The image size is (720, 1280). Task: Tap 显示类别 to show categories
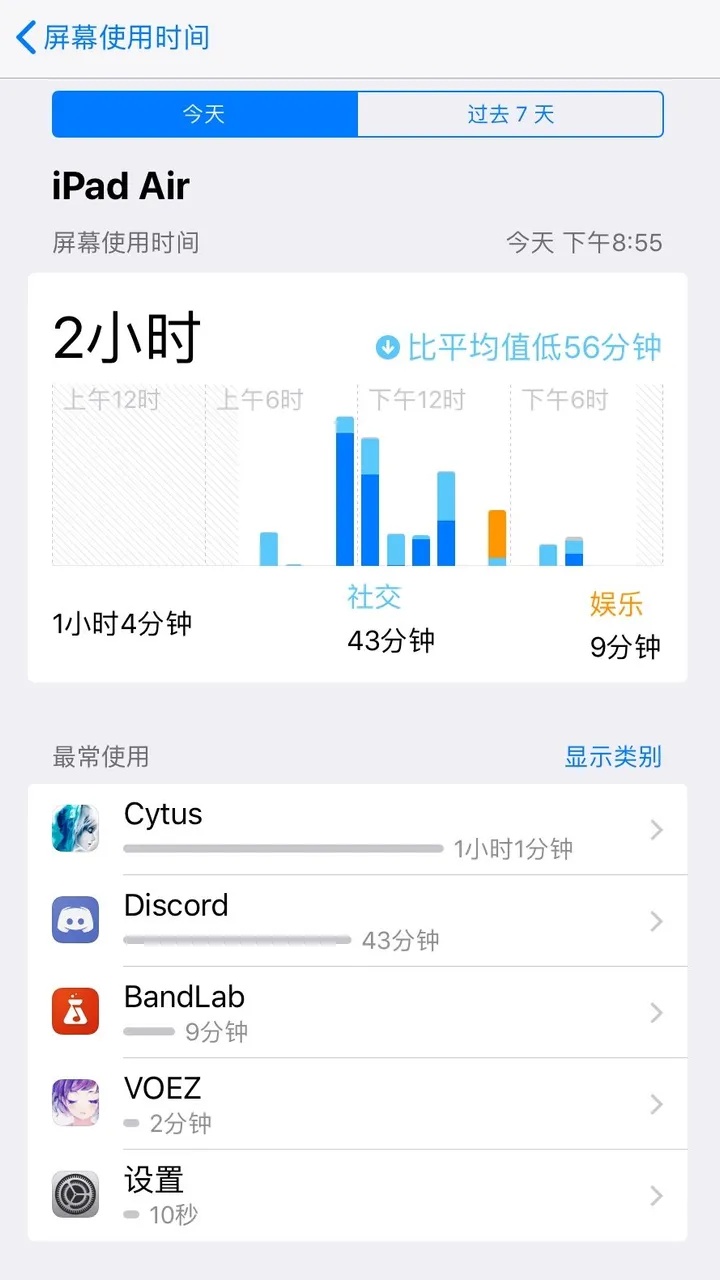(613, 757)
